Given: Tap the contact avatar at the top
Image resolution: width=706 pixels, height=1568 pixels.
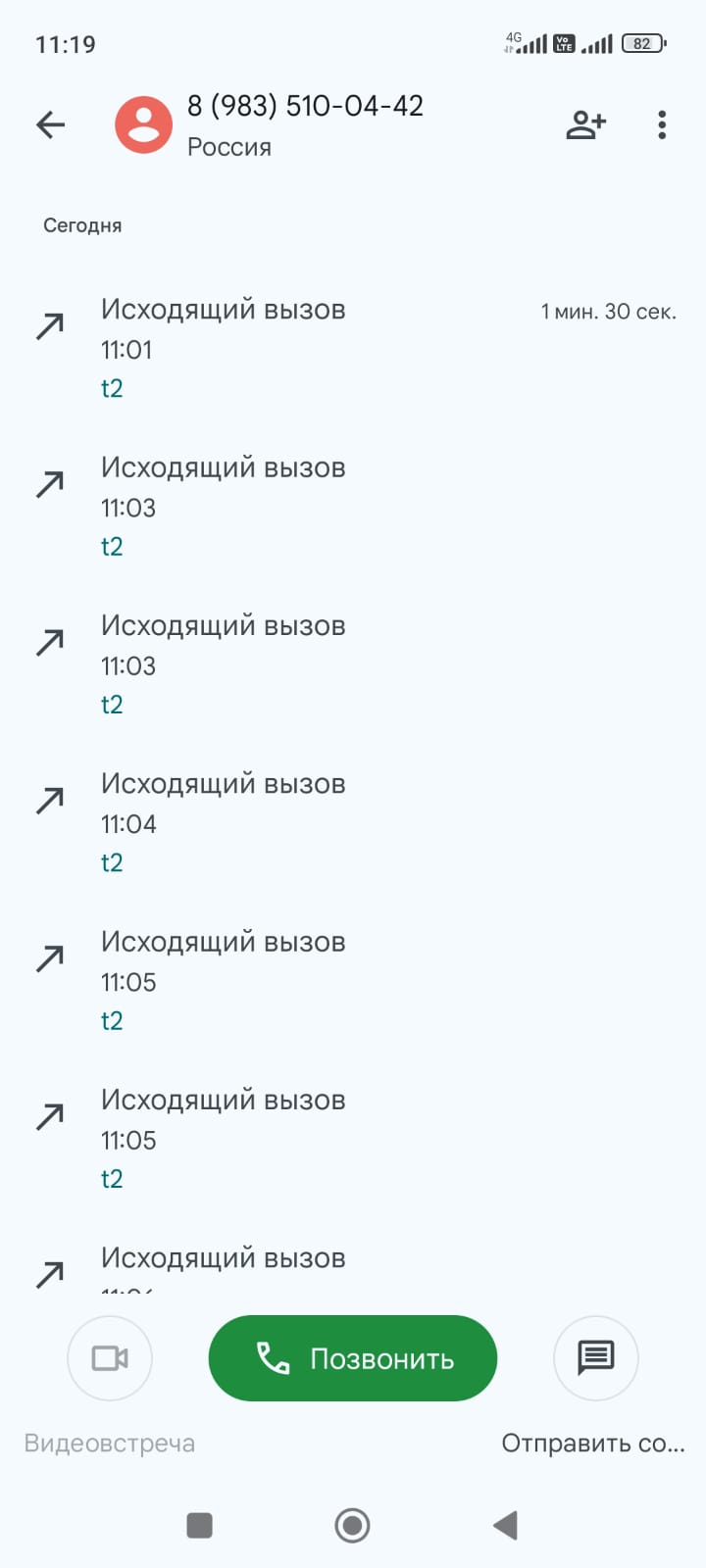Looking at the screenshot, I should [144, 124].
